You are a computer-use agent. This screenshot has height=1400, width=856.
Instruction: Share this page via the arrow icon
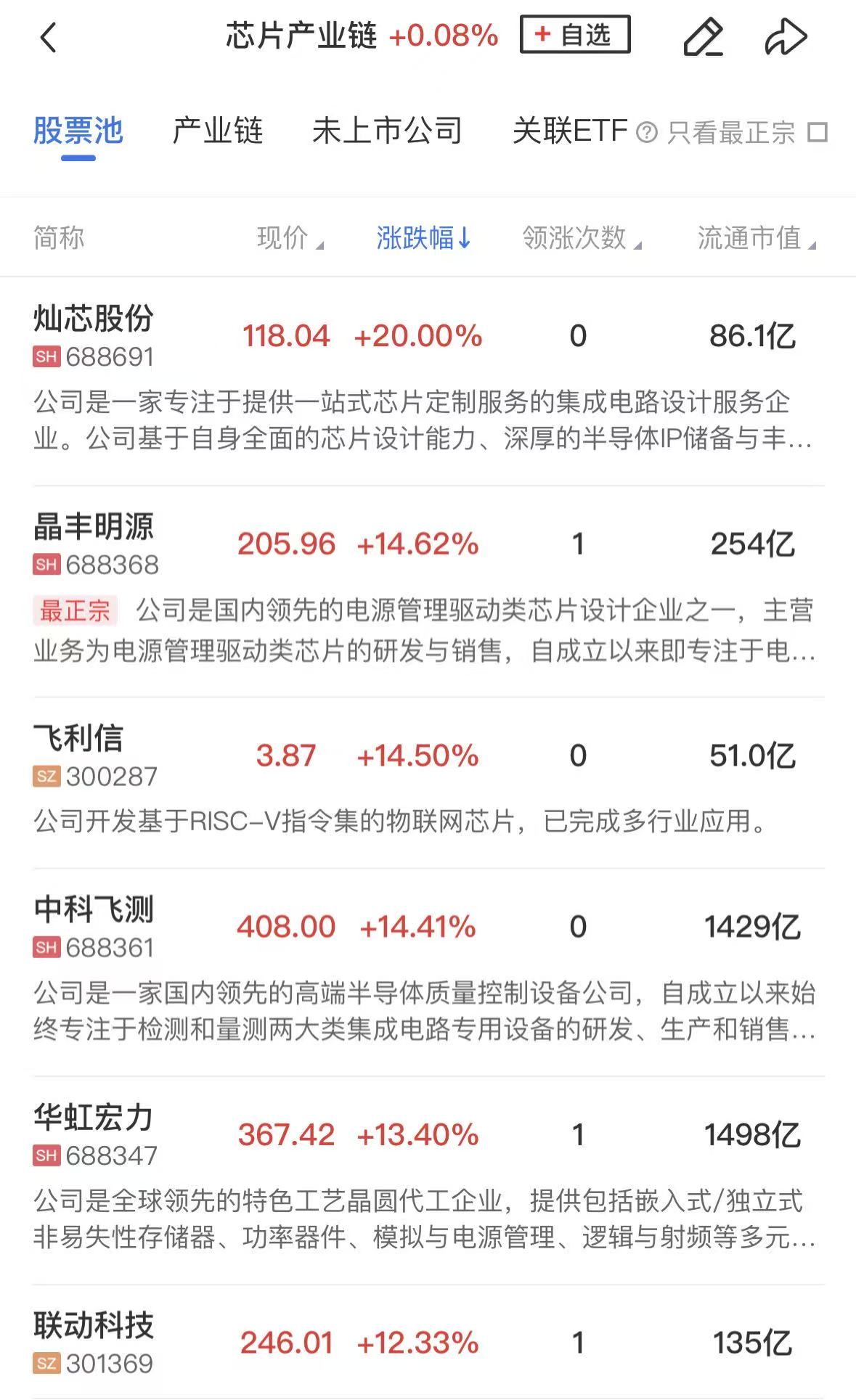786,37
